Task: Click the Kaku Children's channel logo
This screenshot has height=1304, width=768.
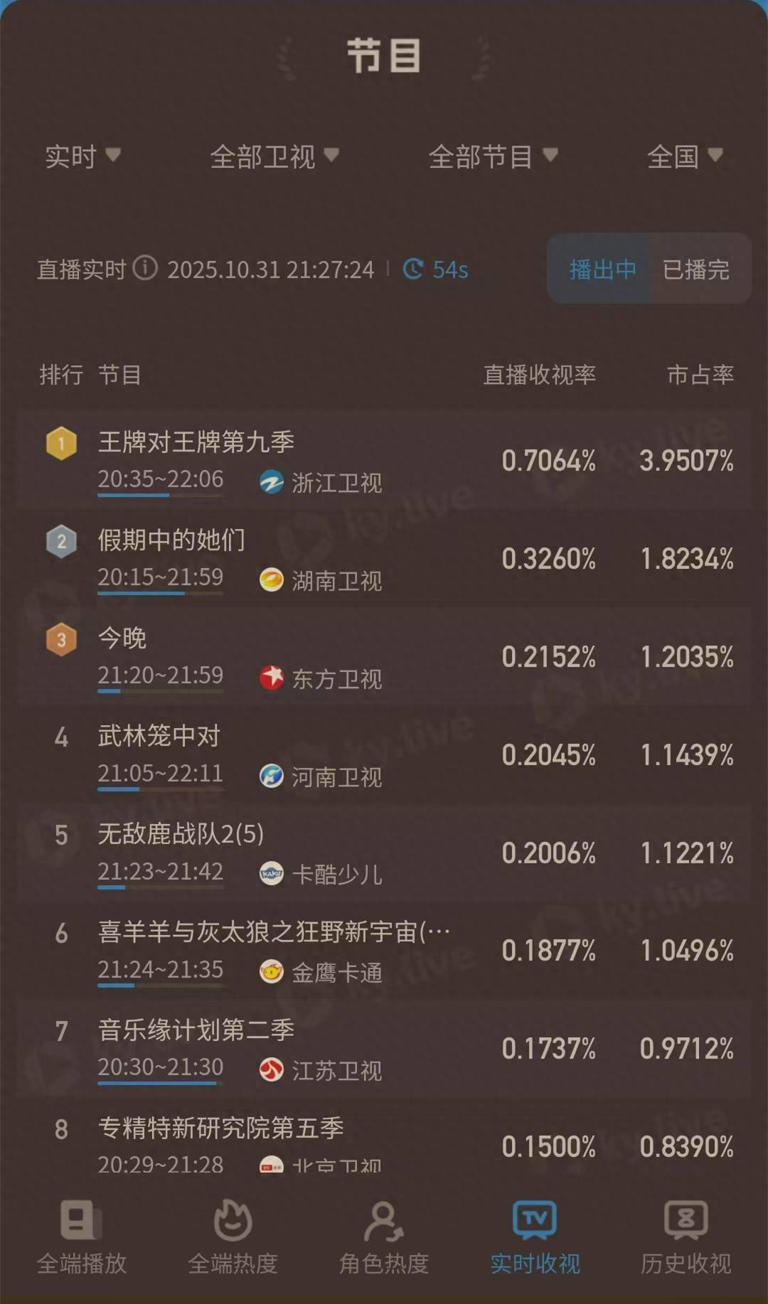Action: [x=271, y=873]
